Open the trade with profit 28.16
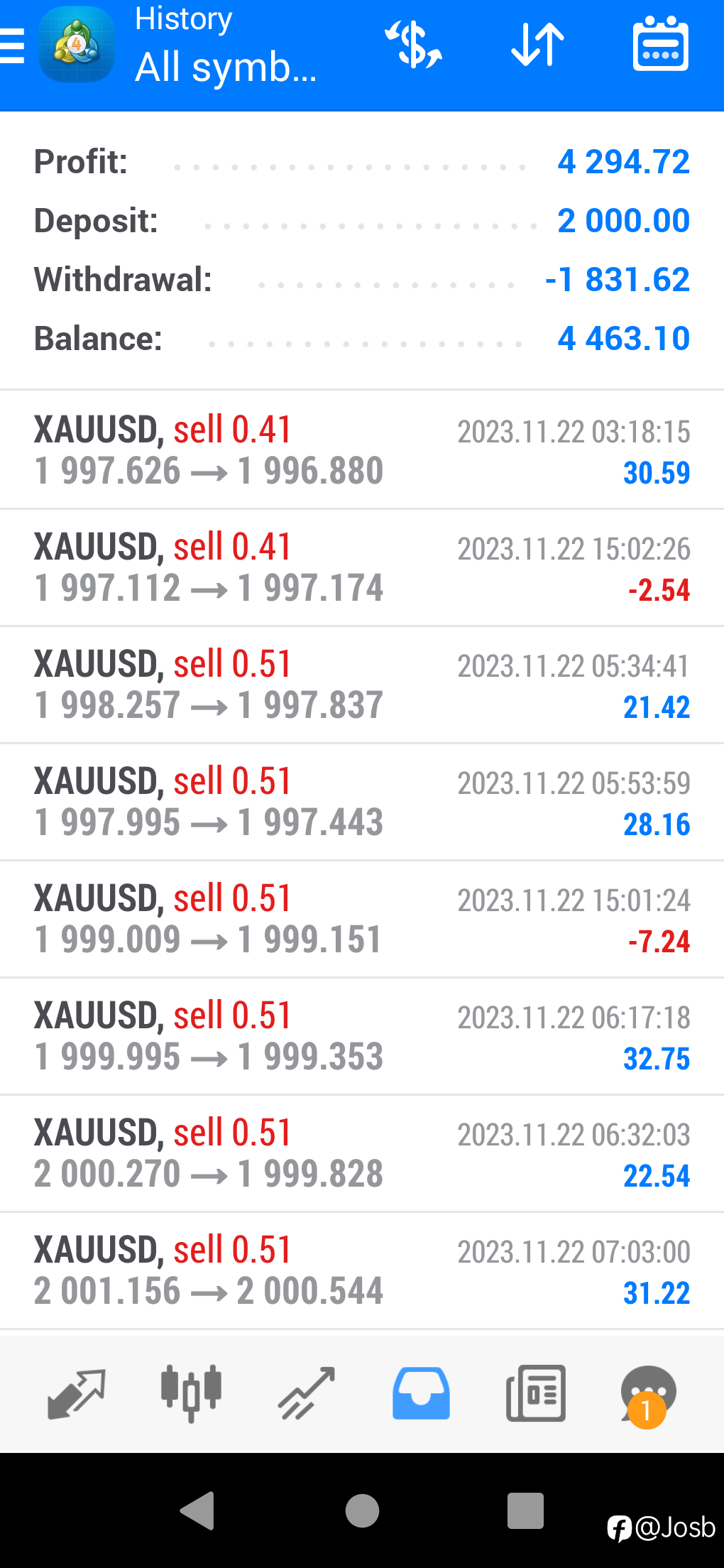The height and width of the screenshot is (1568, 724). pyautogui.click(x=362, y=802)
